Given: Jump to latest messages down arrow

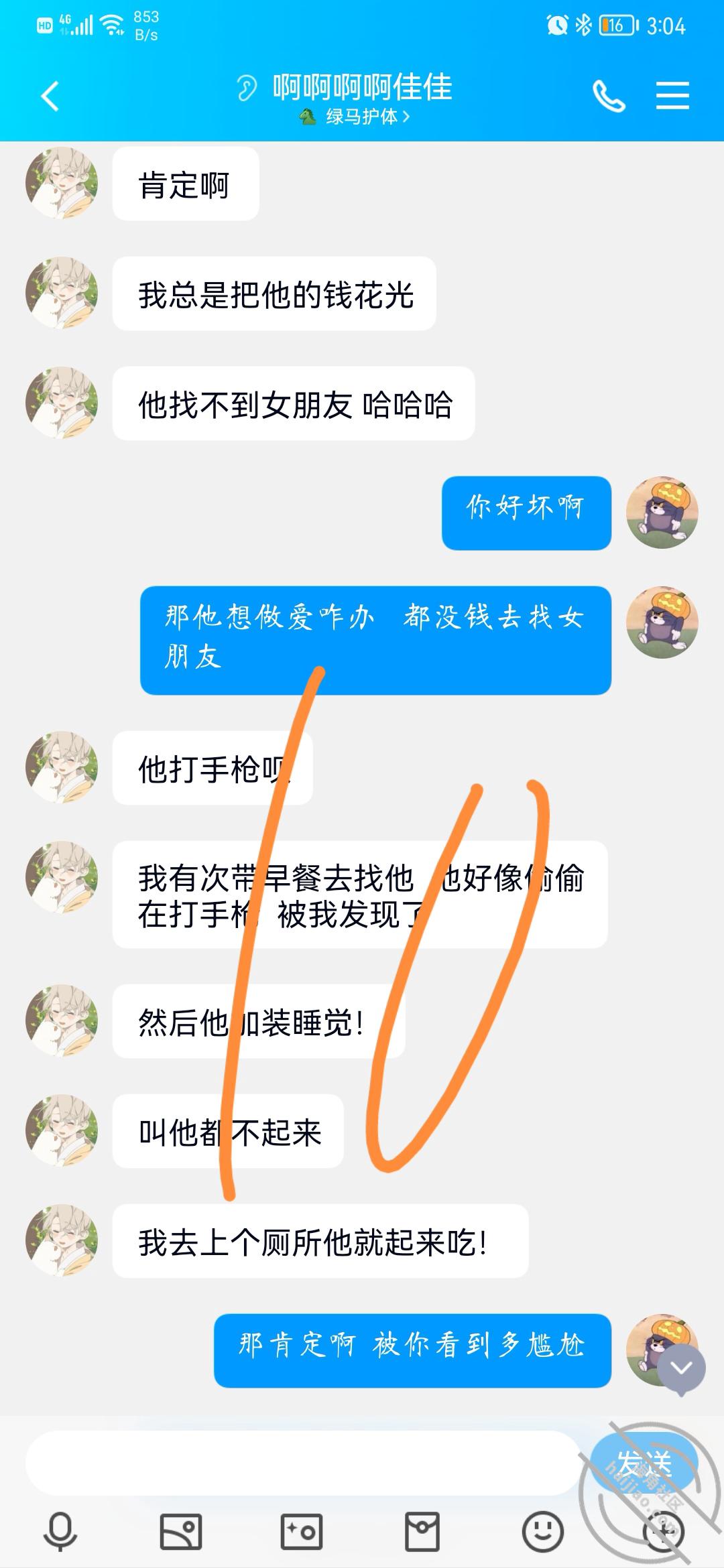Looking at the screenshot, I should pos(681,1368).
